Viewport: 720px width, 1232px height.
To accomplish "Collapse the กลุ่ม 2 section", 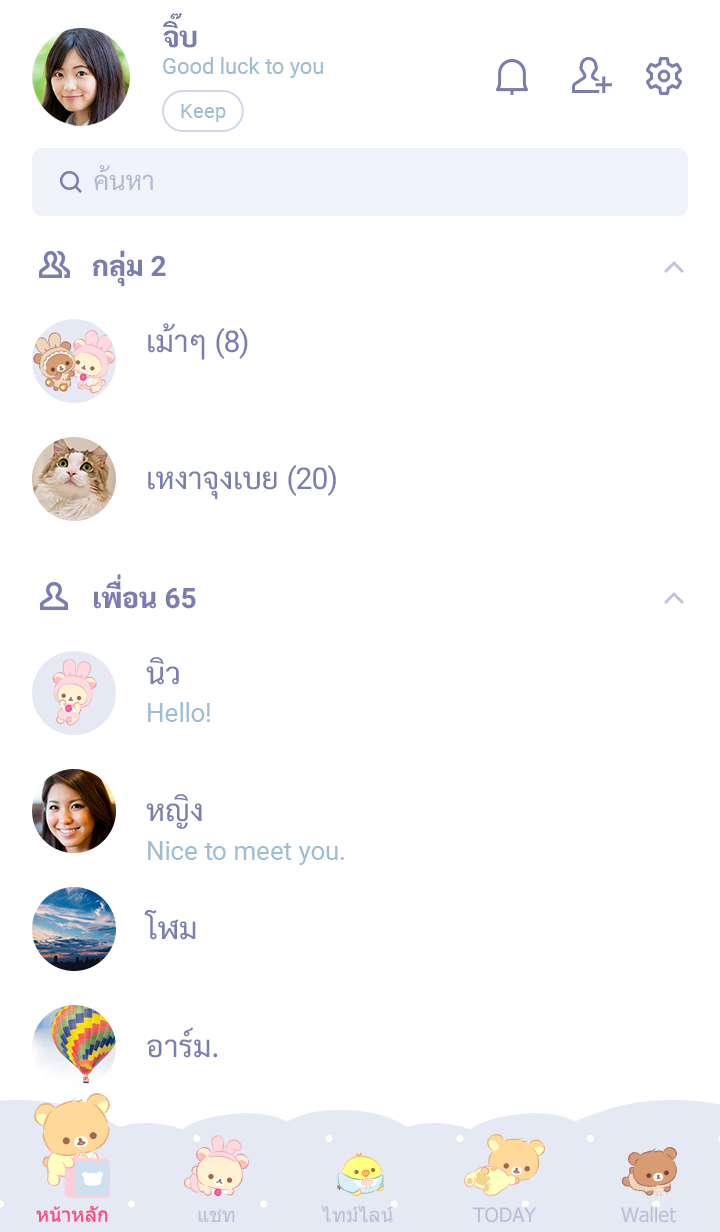I will click(674, 267).
